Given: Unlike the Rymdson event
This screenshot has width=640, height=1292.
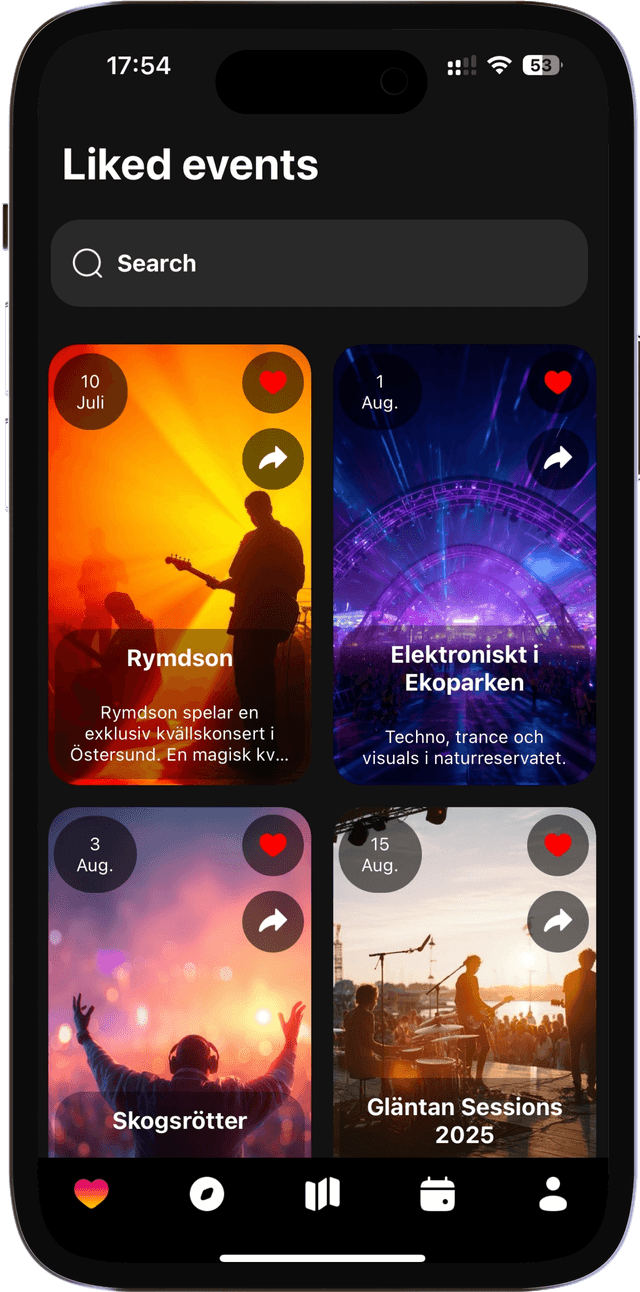Looking at the screenshot, I should point(273,382).
